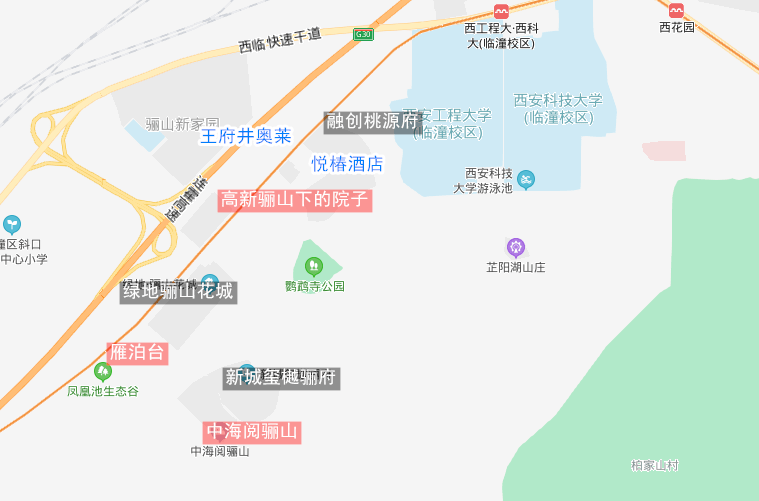The image size is (759, 501).
Task: Select the 新城玺樾骊府 marker
Action: [281, 378]
